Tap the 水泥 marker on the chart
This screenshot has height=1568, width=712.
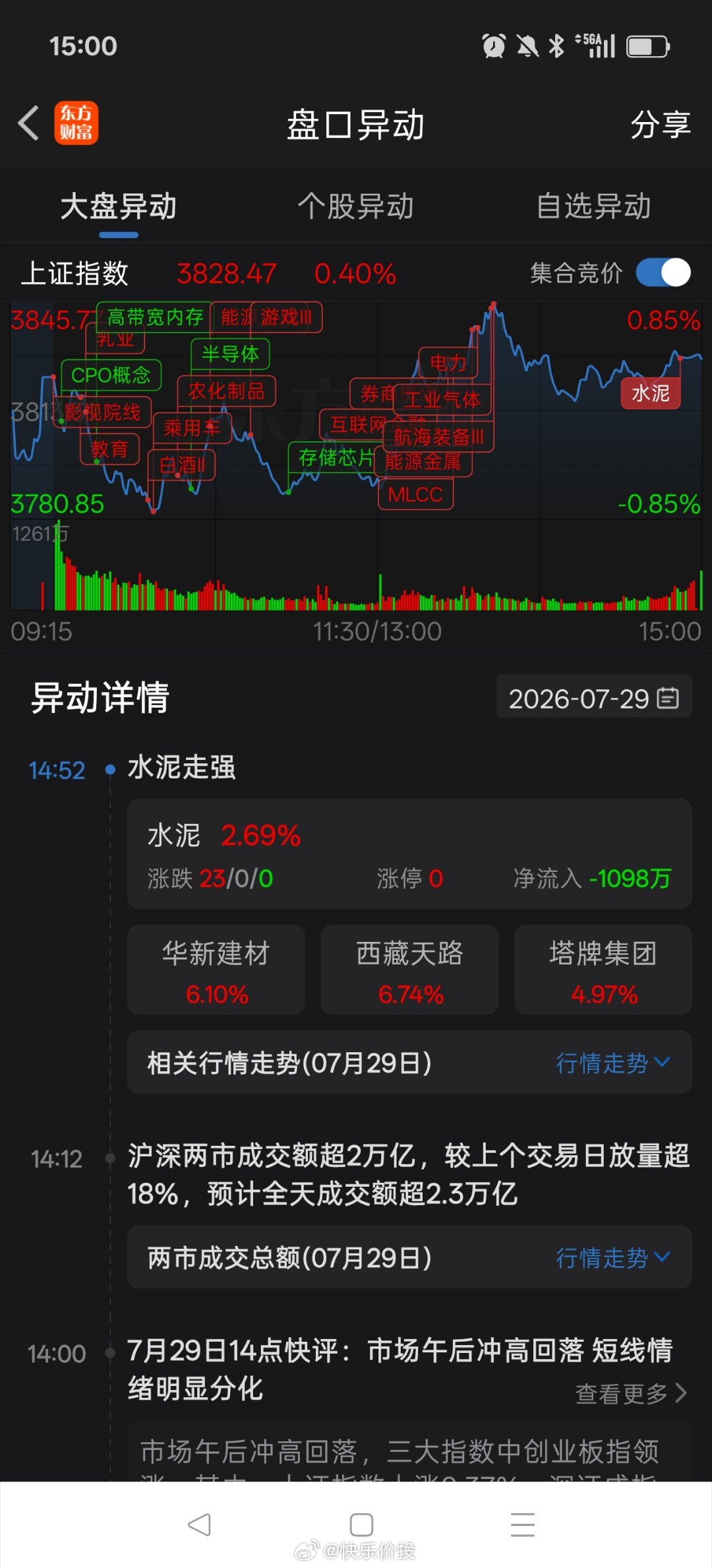tap(651, 394)
